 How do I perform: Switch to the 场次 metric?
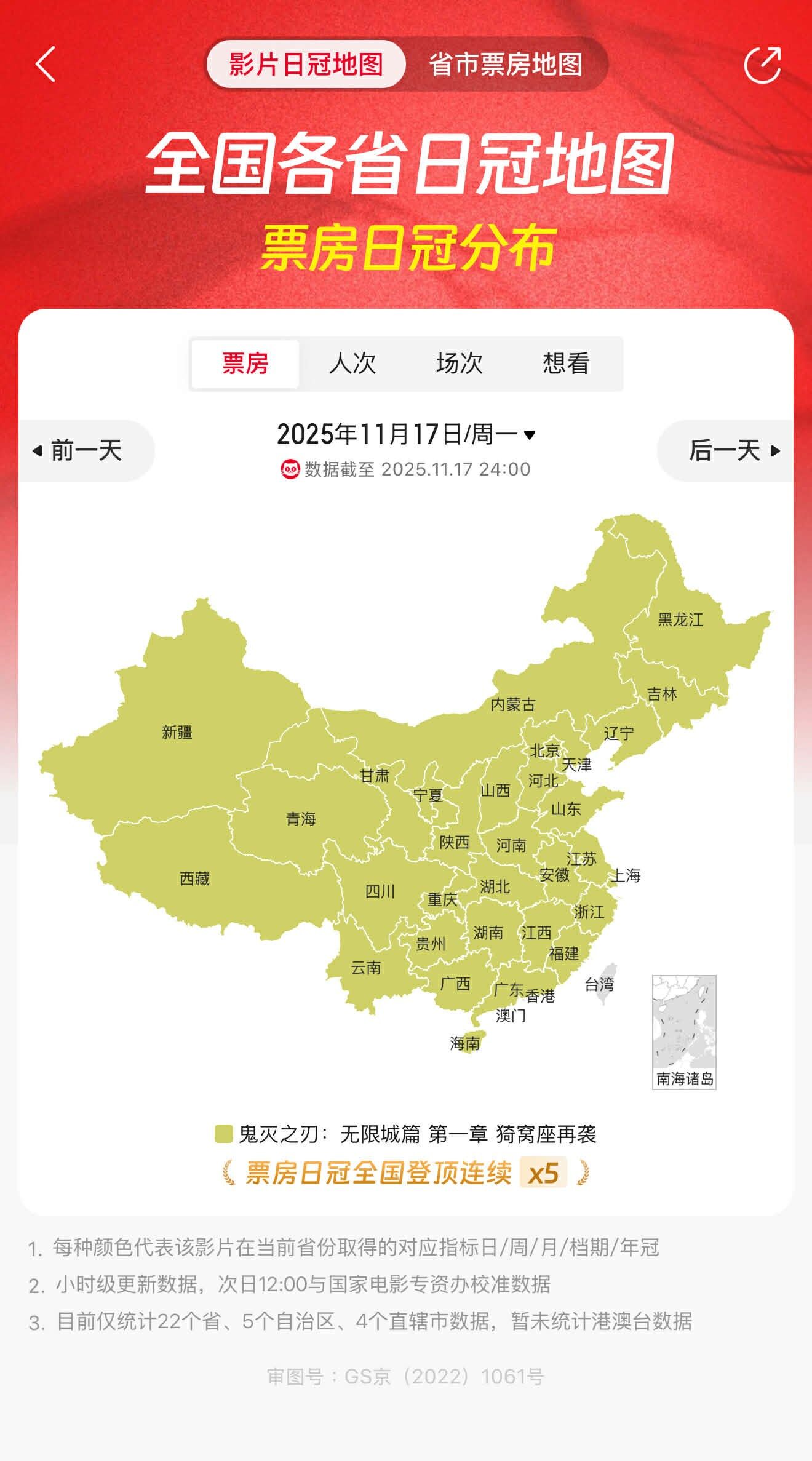coord(458,364)
